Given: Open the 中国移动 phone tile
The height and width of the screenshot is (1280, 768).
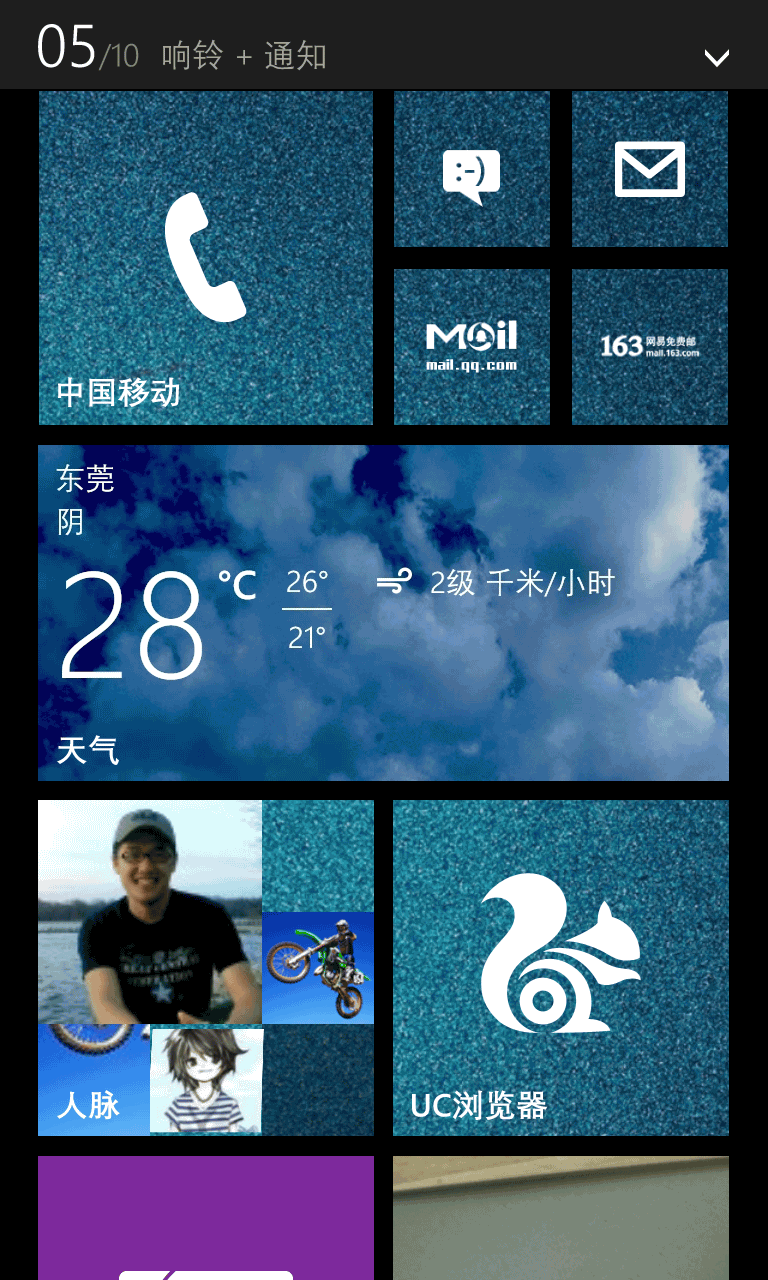Looking at the screenshot, I should click(x=206, y=258).
